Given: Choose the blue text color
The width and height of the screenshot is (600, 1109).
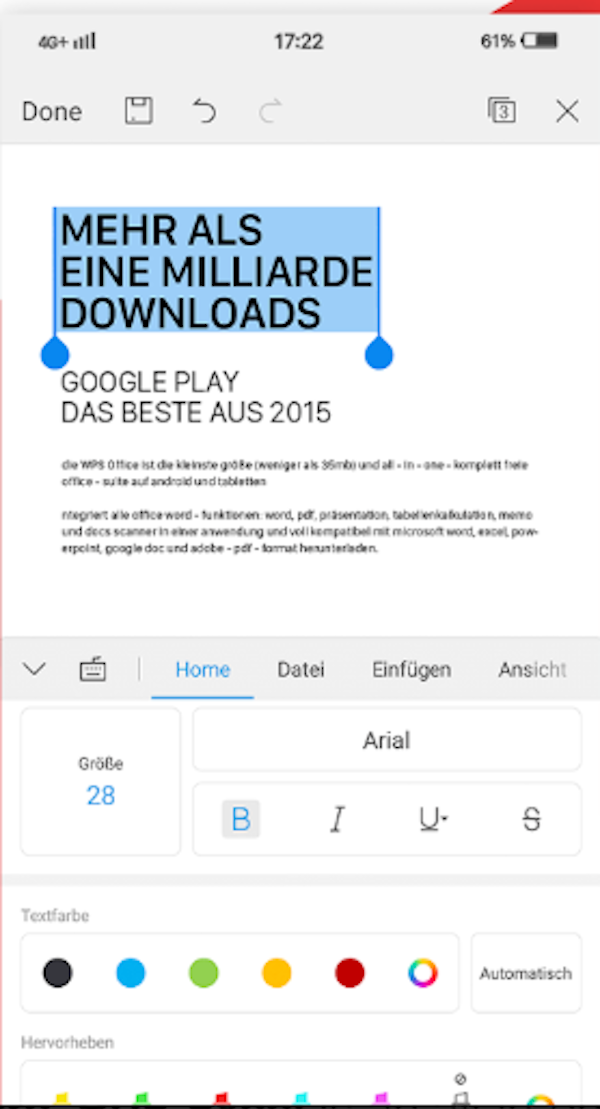Looking at the screenshot, I should point(131,973).
